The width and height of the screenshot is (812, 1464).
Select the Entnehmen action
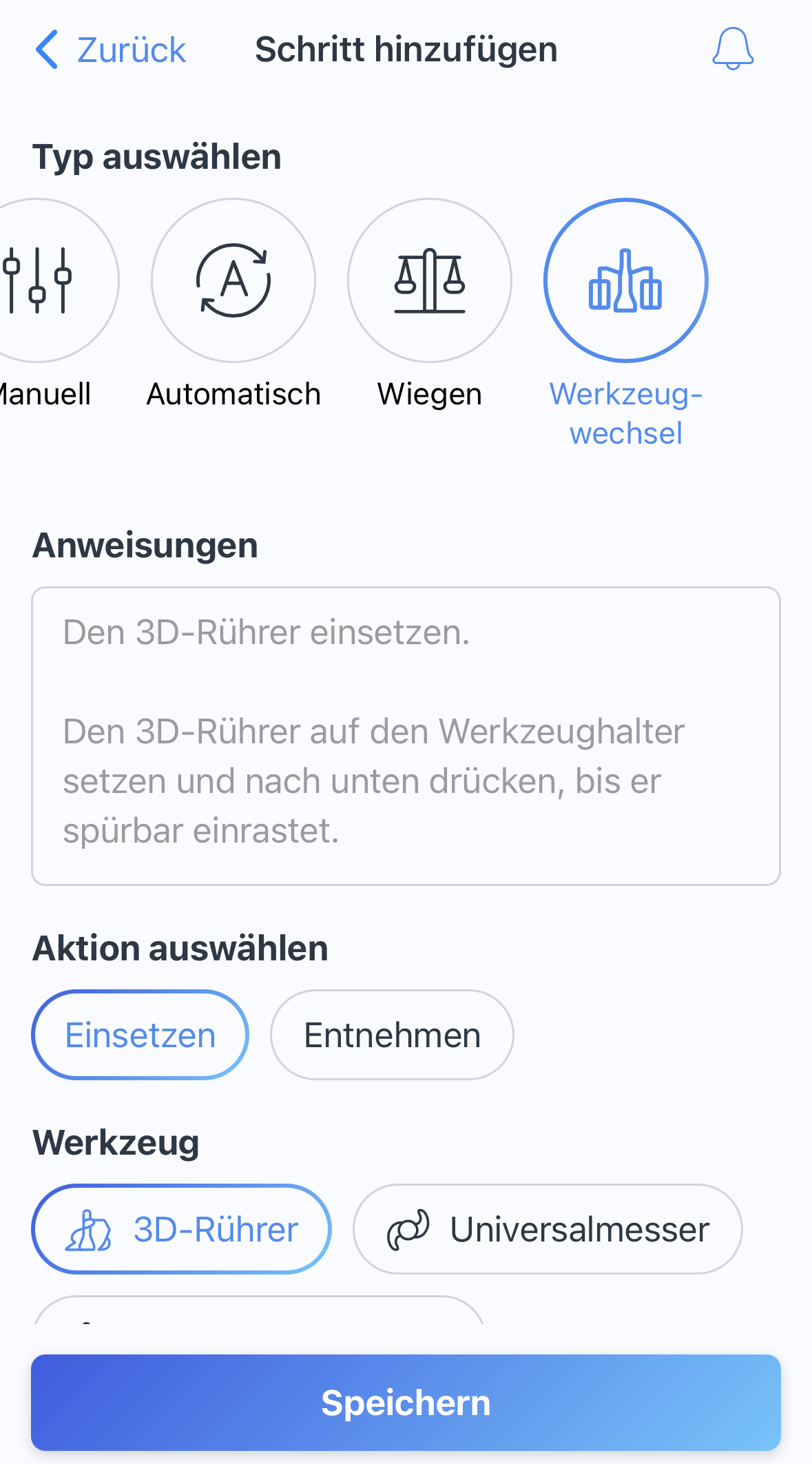point(391,1034)
